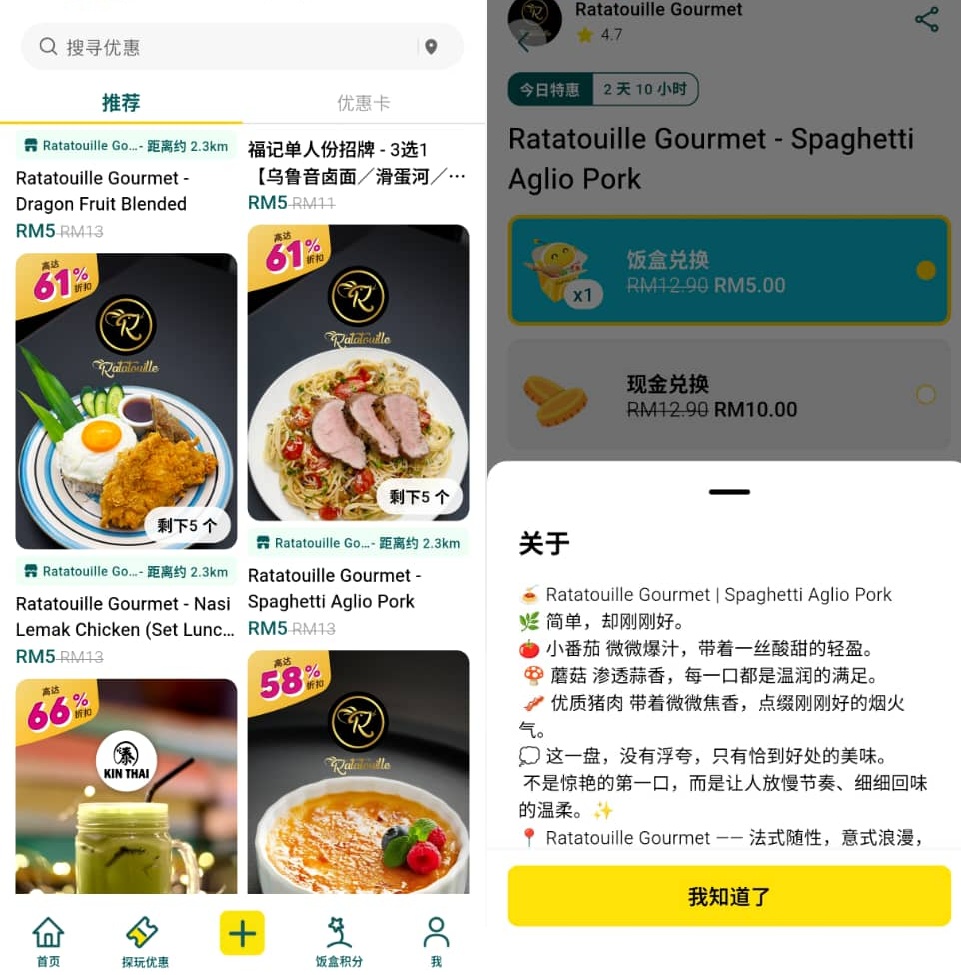Open the 探玩优惠 tab

pyautogui.click(x=144, y=942)
